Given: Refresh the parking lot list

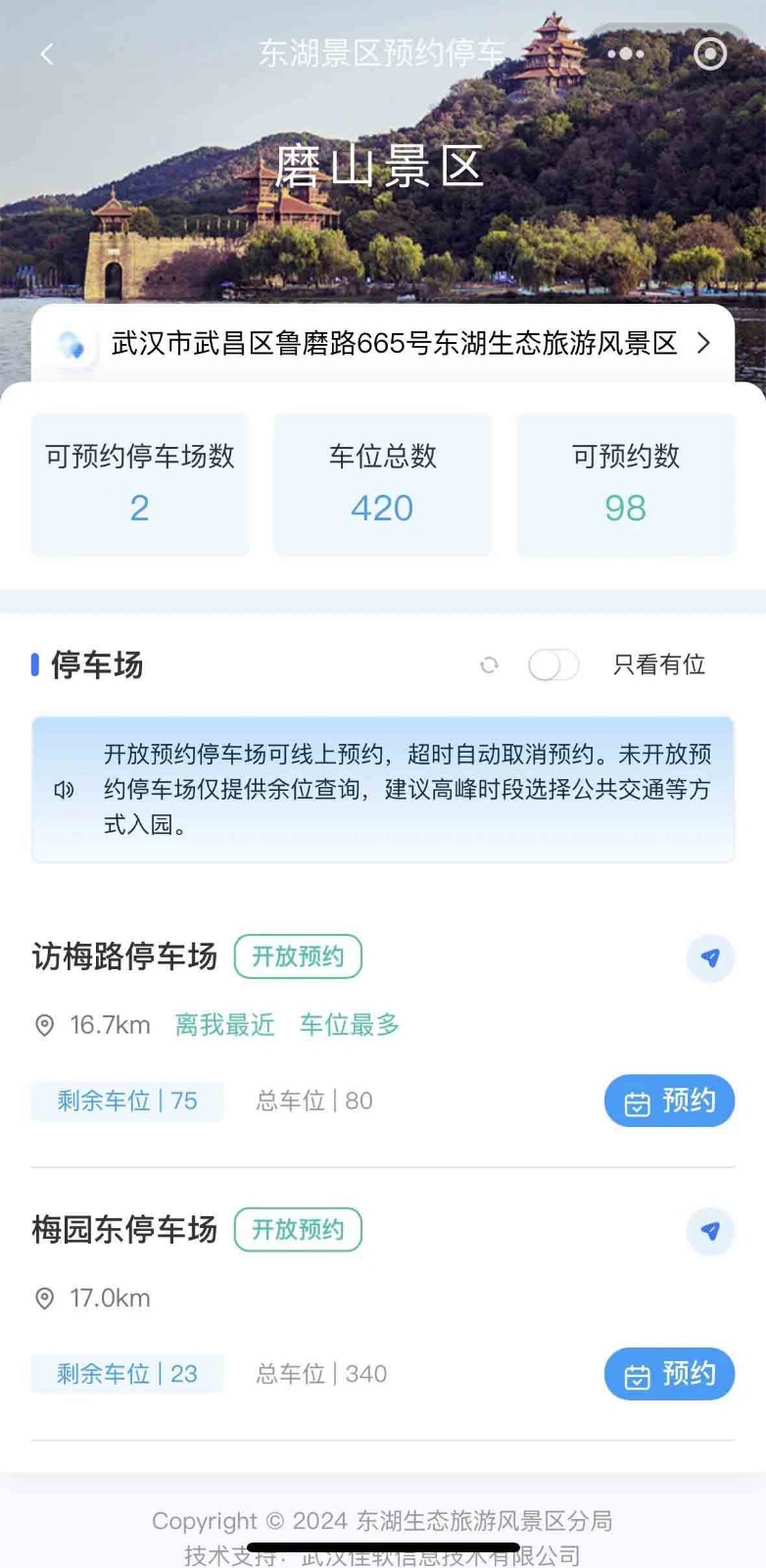Looking at the screenshot, I should (x=489, y=665).
